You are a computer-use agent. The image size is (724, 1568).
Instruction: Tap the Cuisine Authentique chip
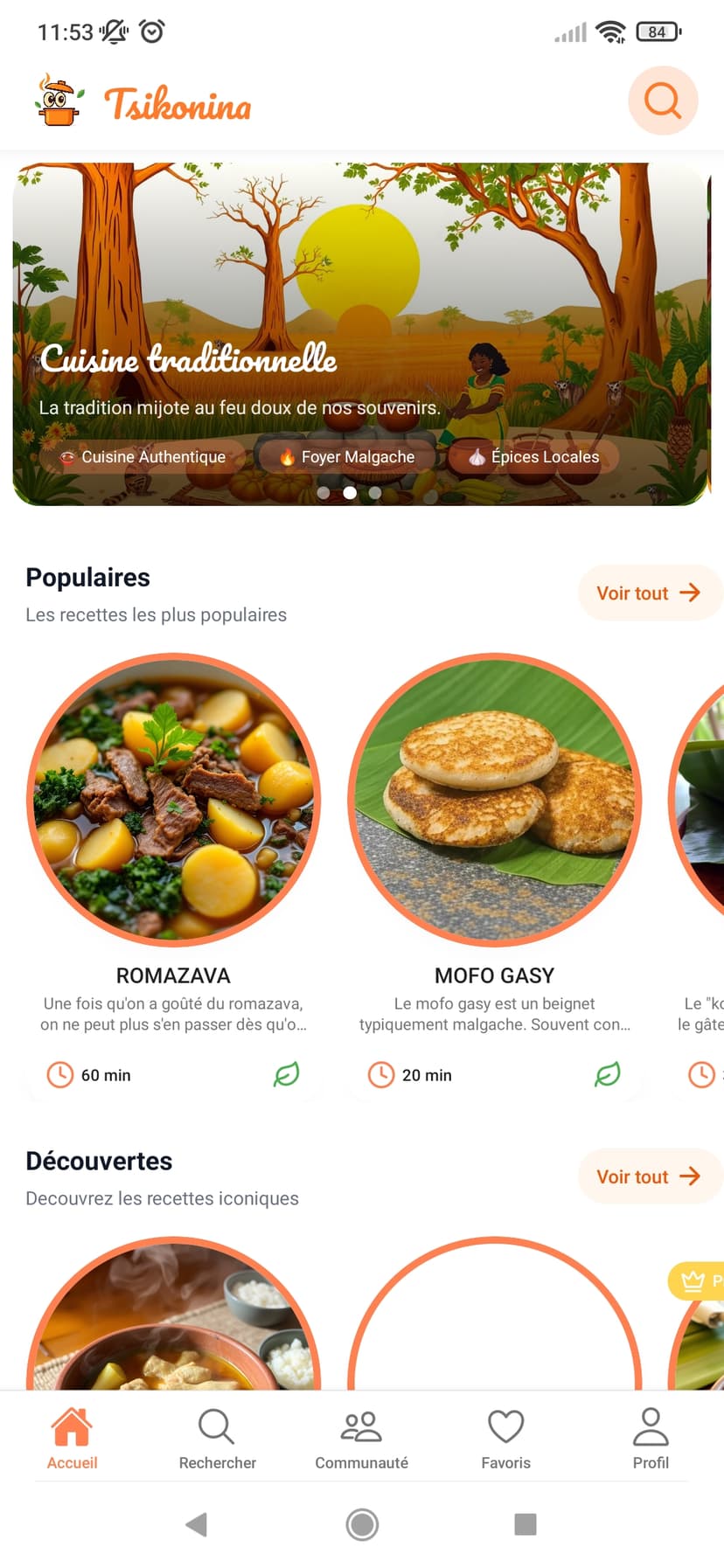[x=145, y=456]
